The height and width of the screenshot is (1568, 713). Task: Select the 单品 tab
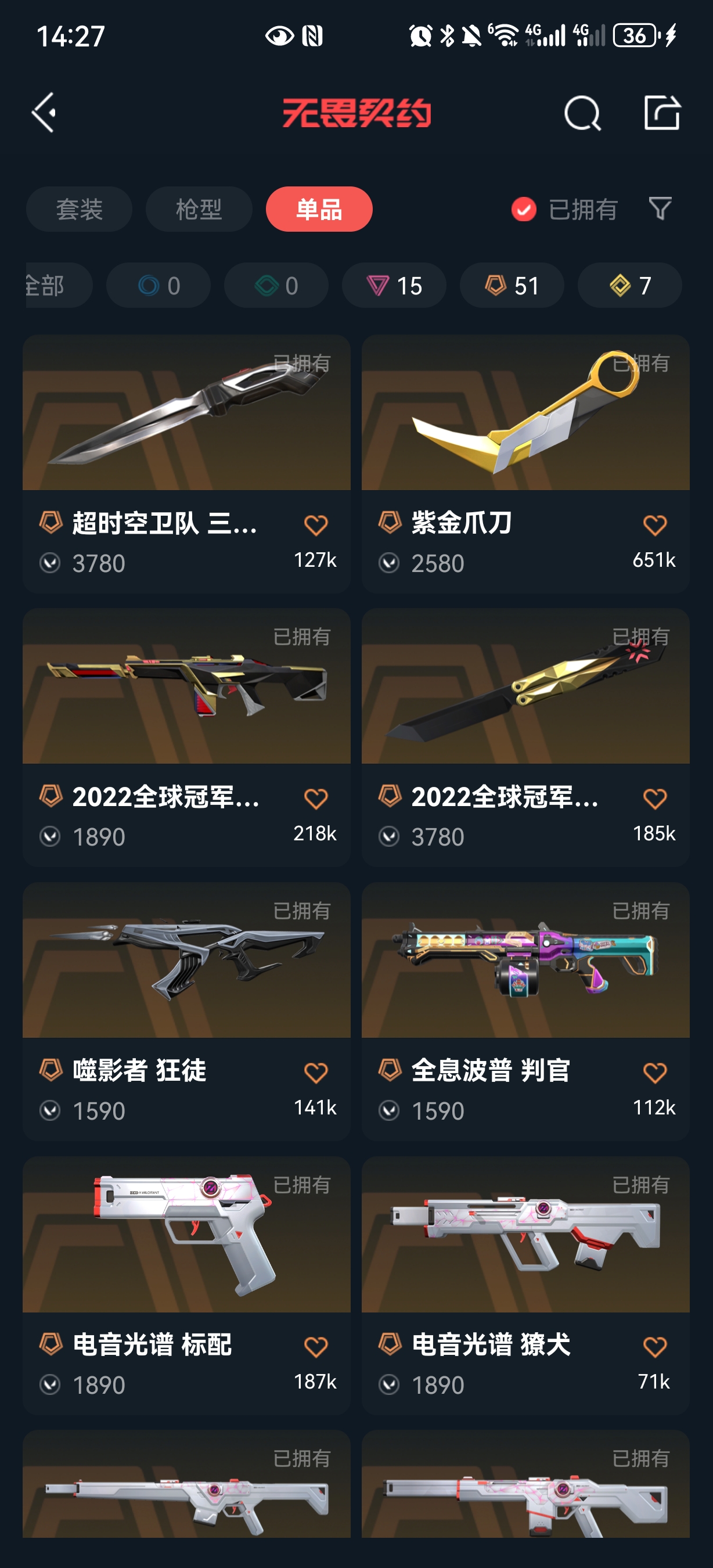click(319, 210)
